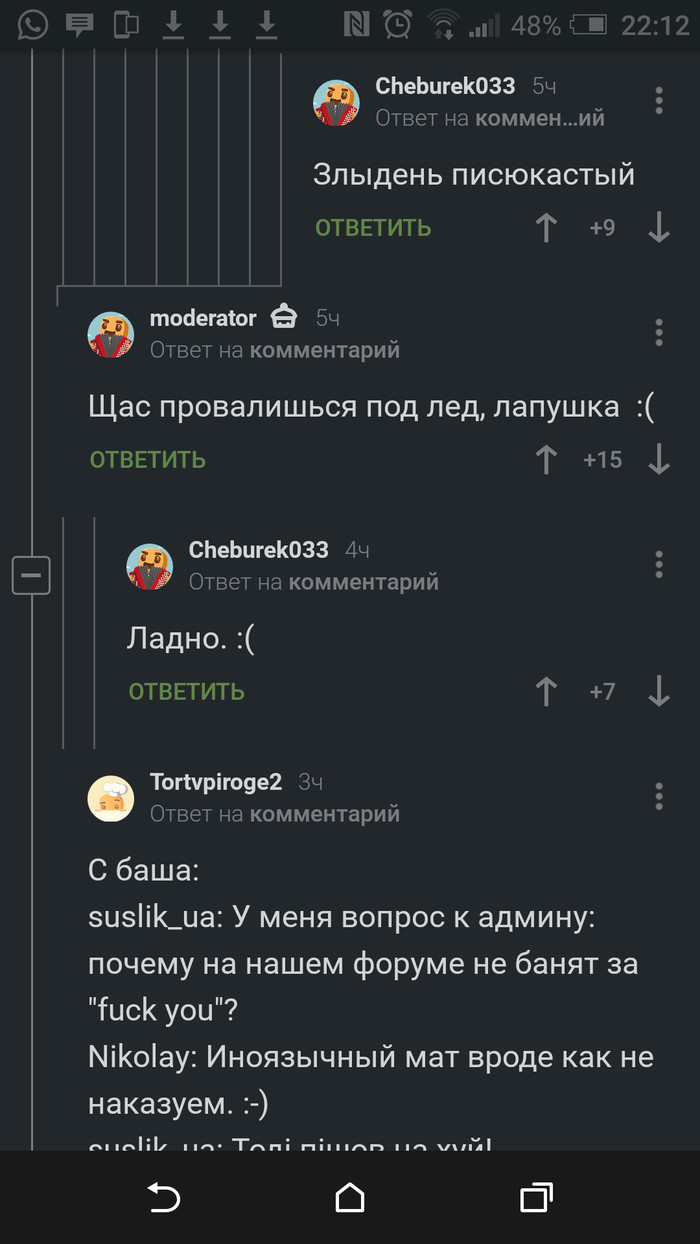
Task: Open overflow menu on Tortvpiroge2's comment
Action: tap(658, 796)
